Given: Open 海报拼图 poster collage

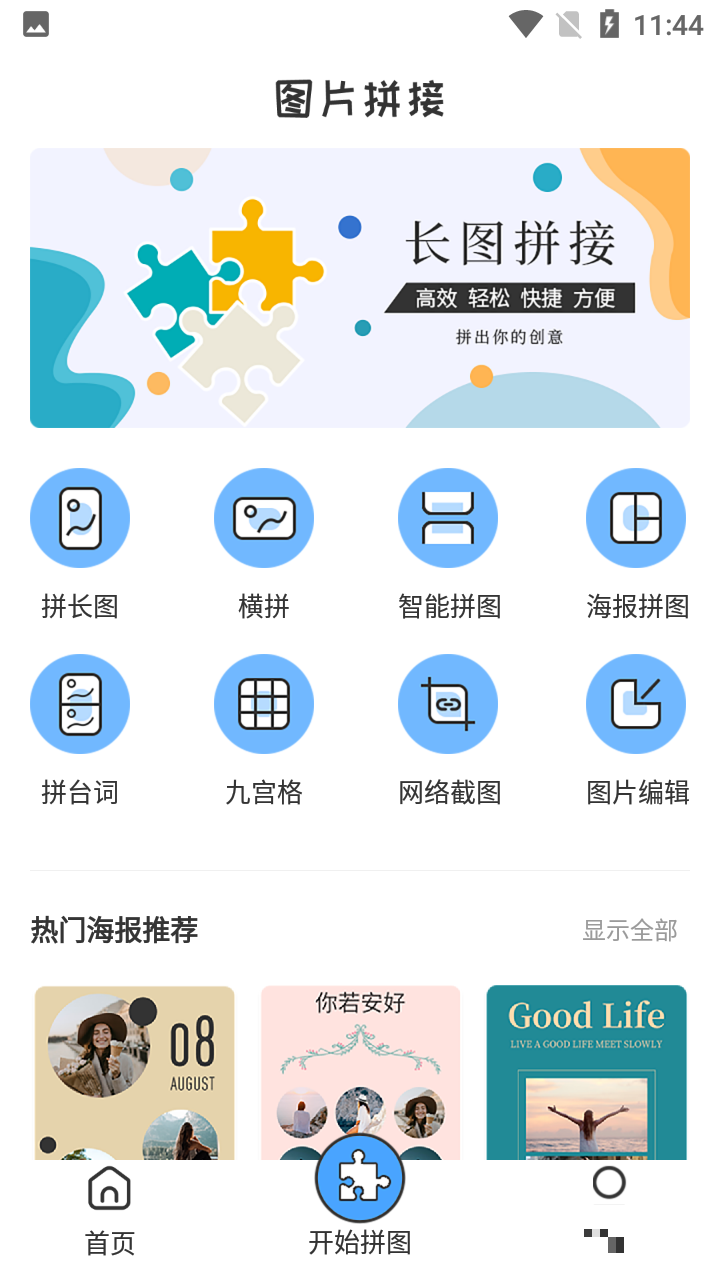Looking at the screenshot, I should (x=636, y=518).
